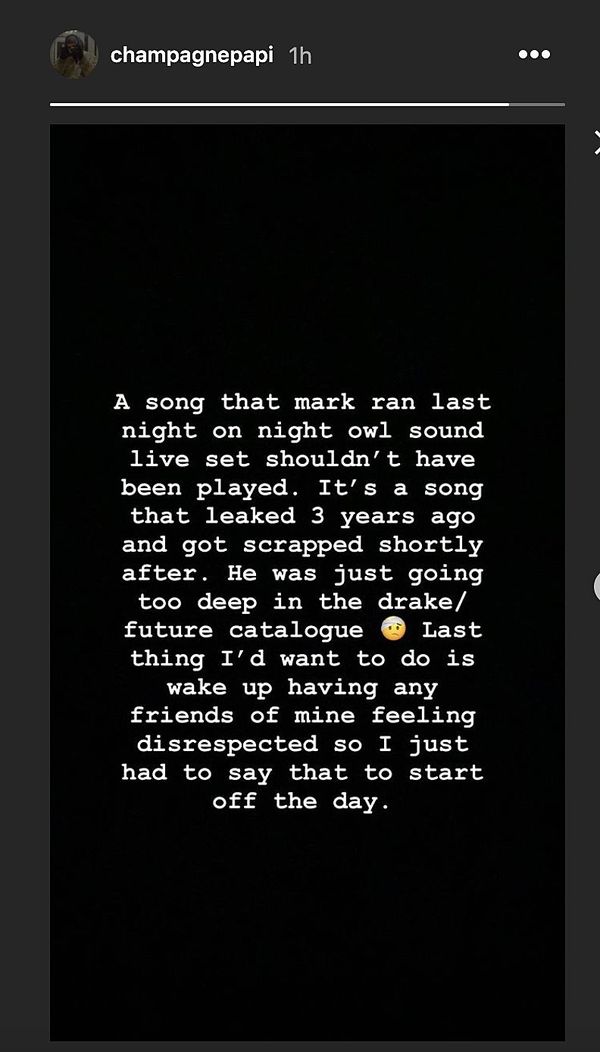Screen dimensions: 600x1052
Task: Open the three-dot story options menu
Action: click(534, 55)
